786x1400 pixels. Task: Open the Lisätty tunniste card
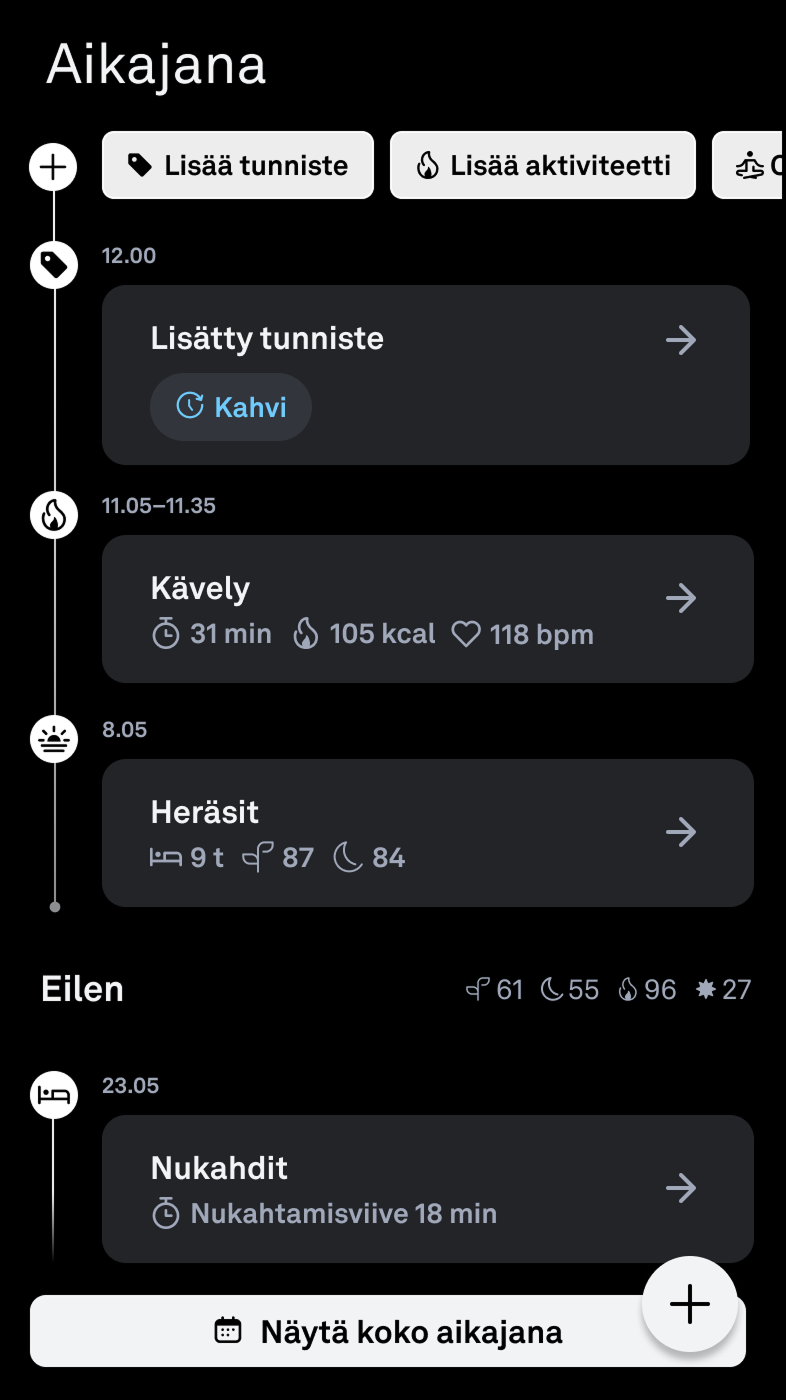[x=426, y=375]
